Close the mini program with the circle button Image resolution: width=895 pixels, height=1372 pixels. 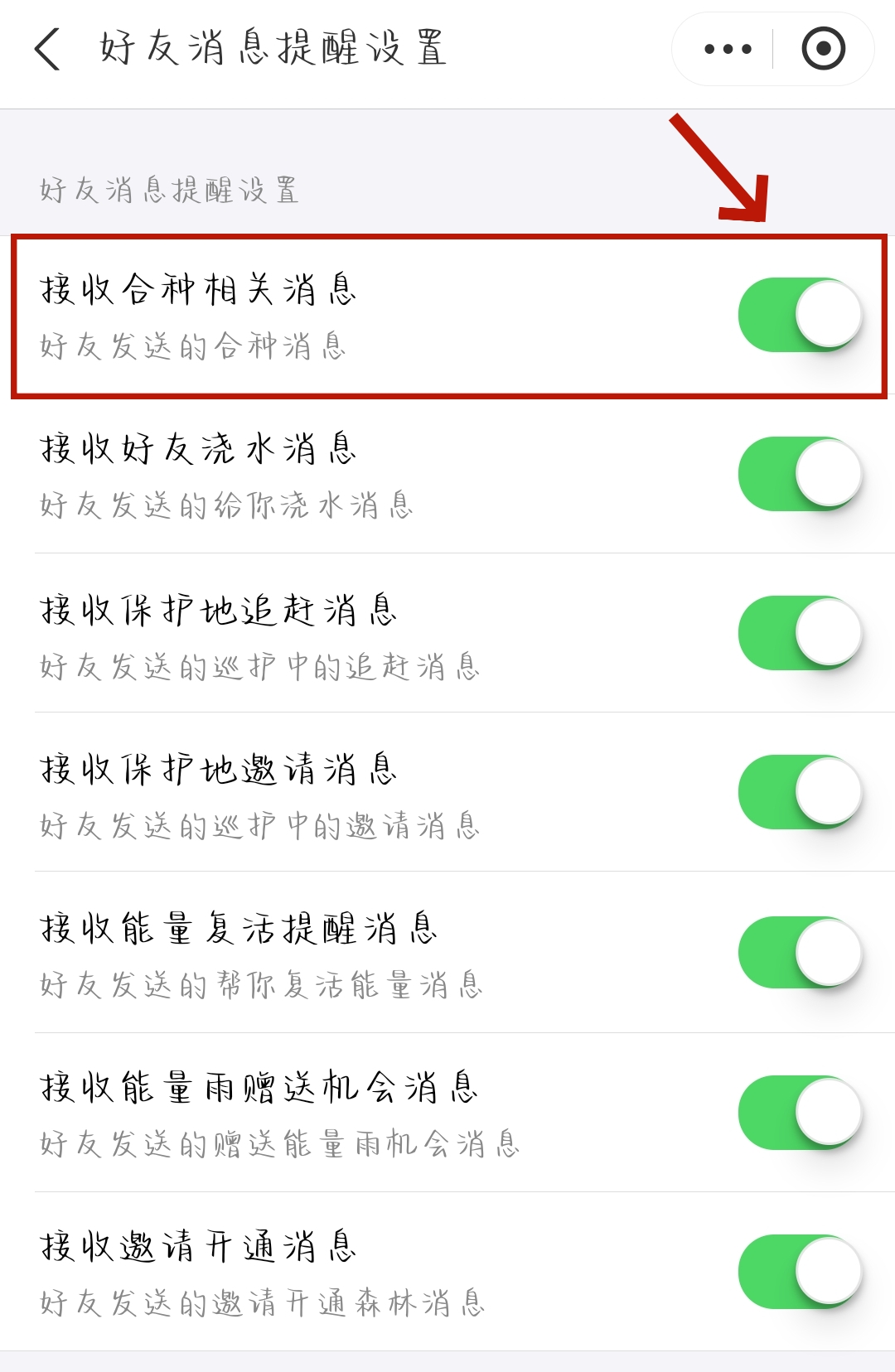[823, 49]
